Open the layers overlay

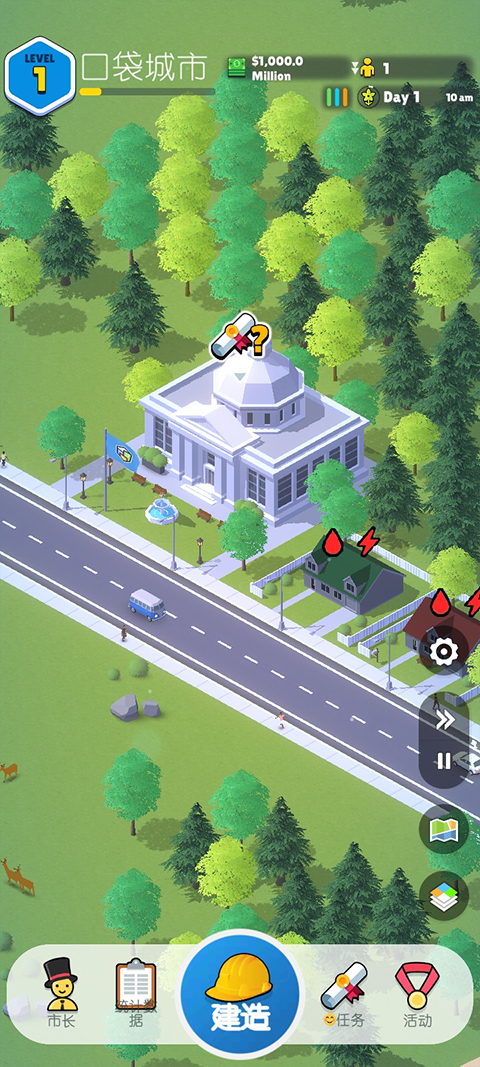[x=444, y=896]
